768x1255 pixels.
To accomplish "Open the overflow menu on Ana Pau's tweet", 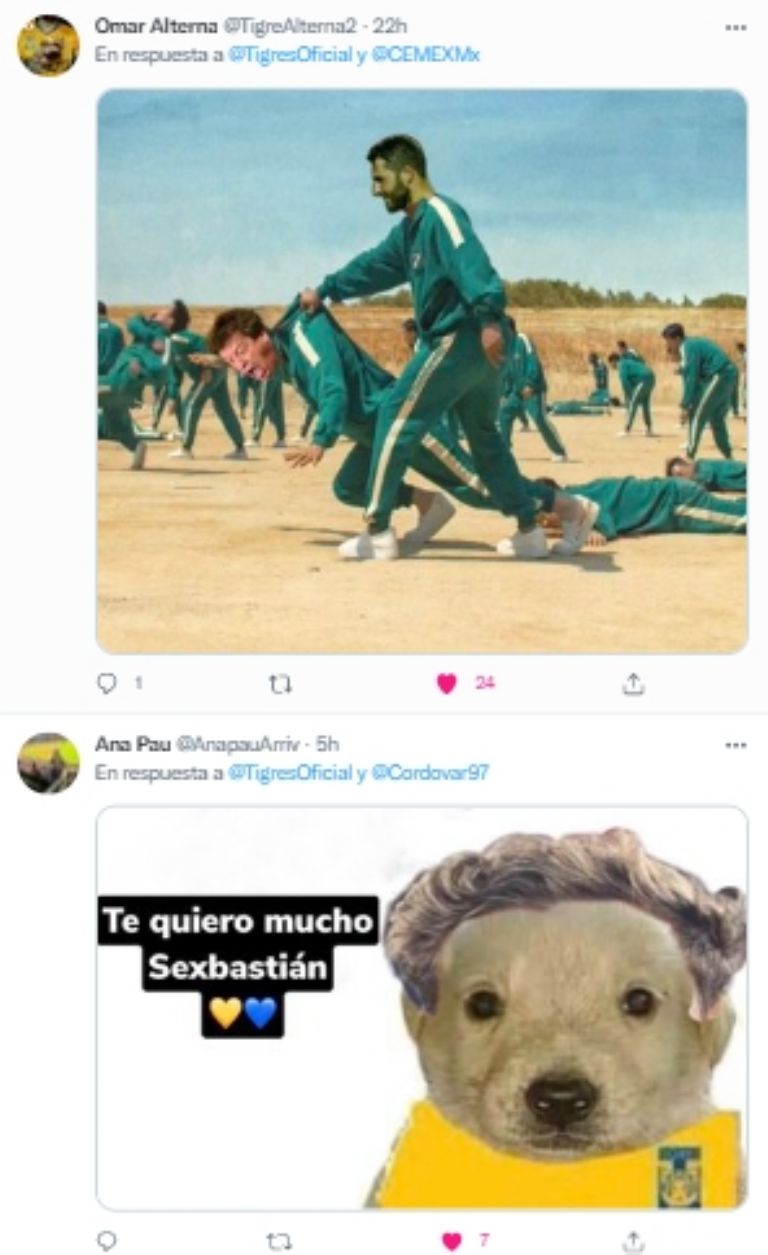I will tap(735, 745).
